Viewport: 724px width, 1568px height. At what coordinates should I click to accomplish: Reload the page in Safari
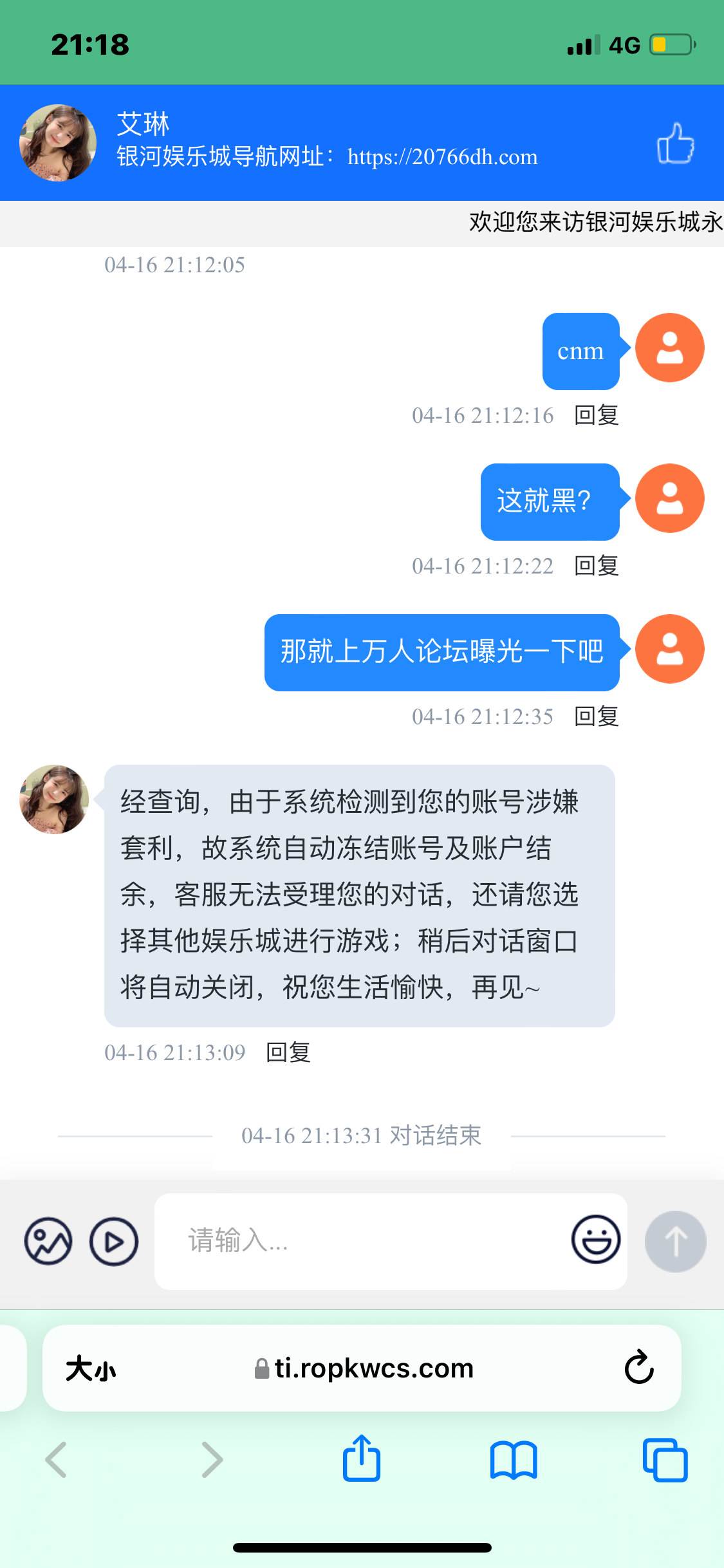pyautogui.click(x=639, y=1367)
